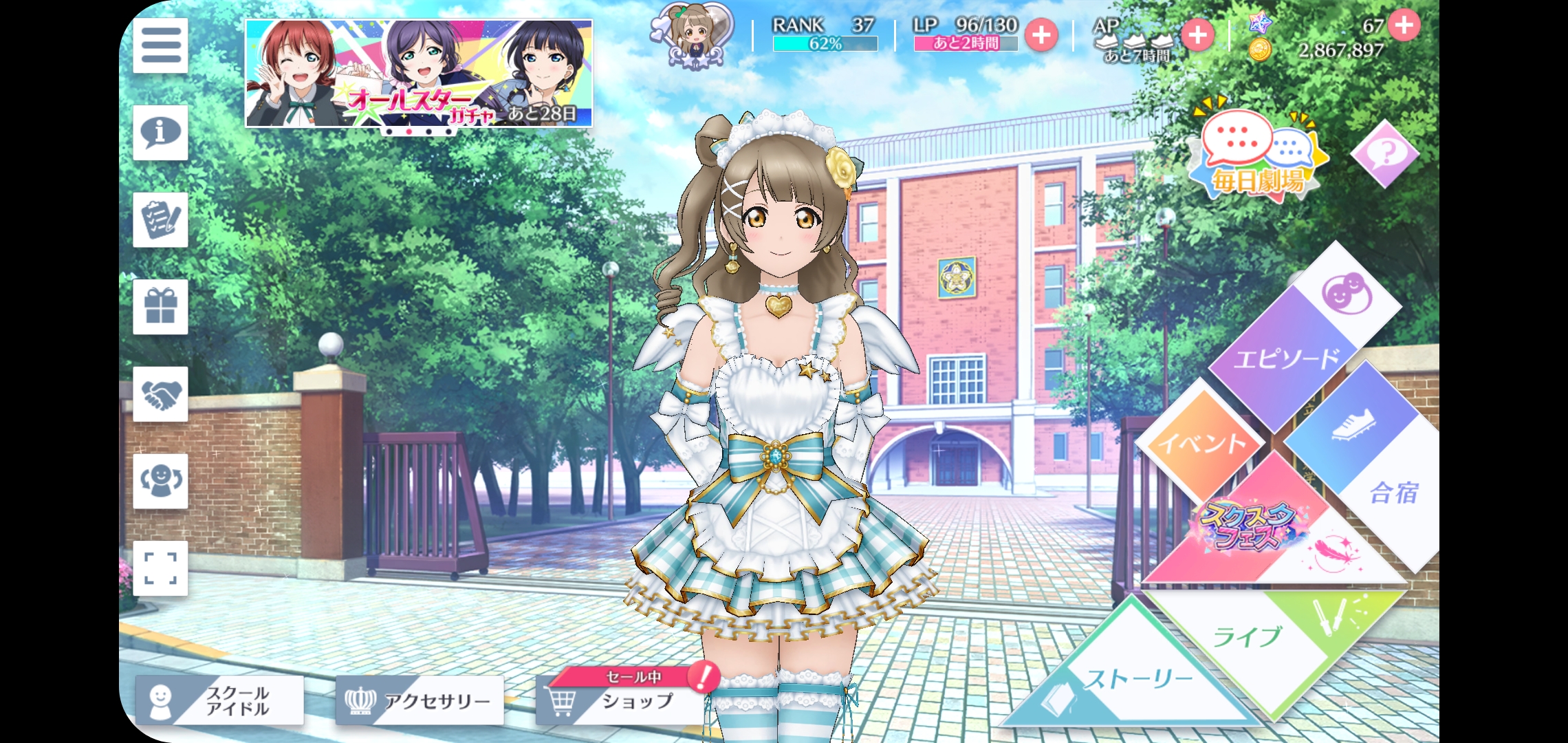Open the オールスターガチャ banner
Screen dimensions: 1568x743
(x=419, y=73)
